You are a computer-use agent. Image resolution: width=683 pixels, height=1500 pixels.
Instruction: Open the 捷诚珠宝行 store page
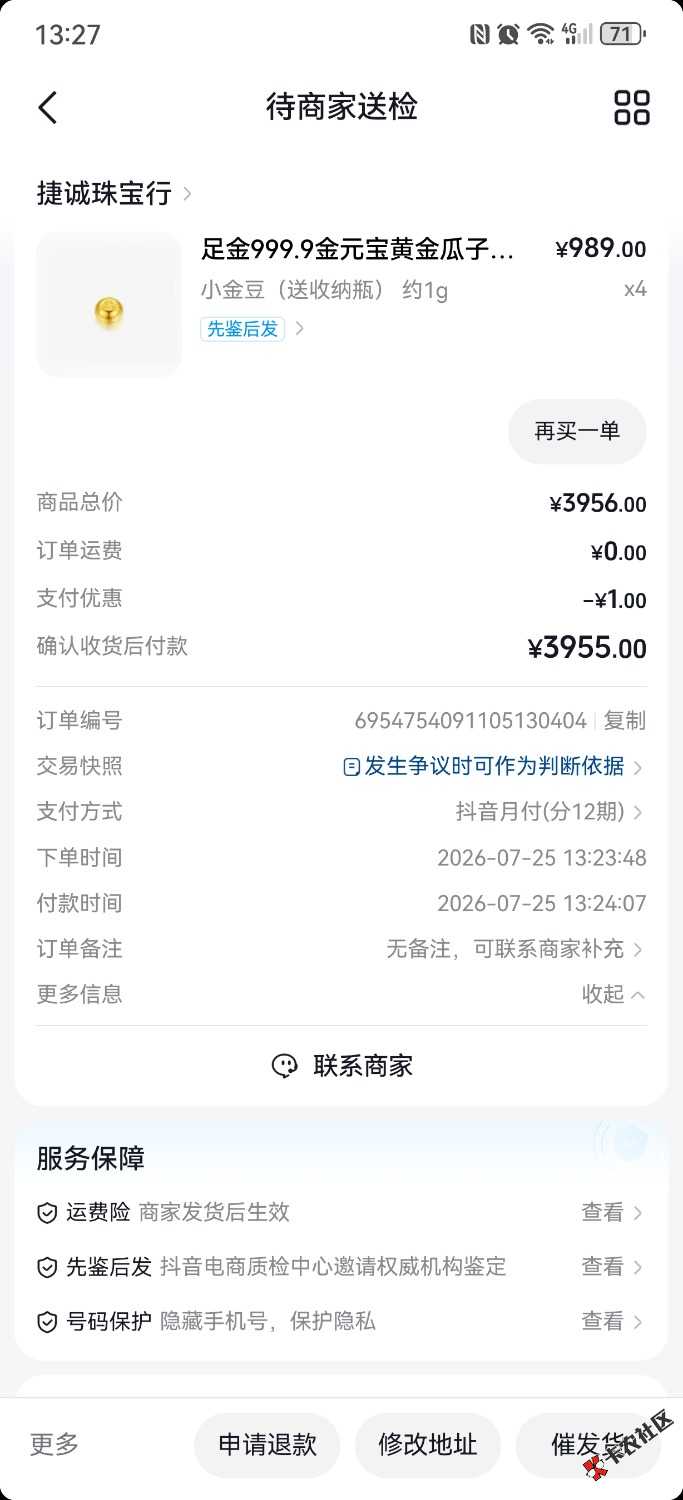click(114, 193)
